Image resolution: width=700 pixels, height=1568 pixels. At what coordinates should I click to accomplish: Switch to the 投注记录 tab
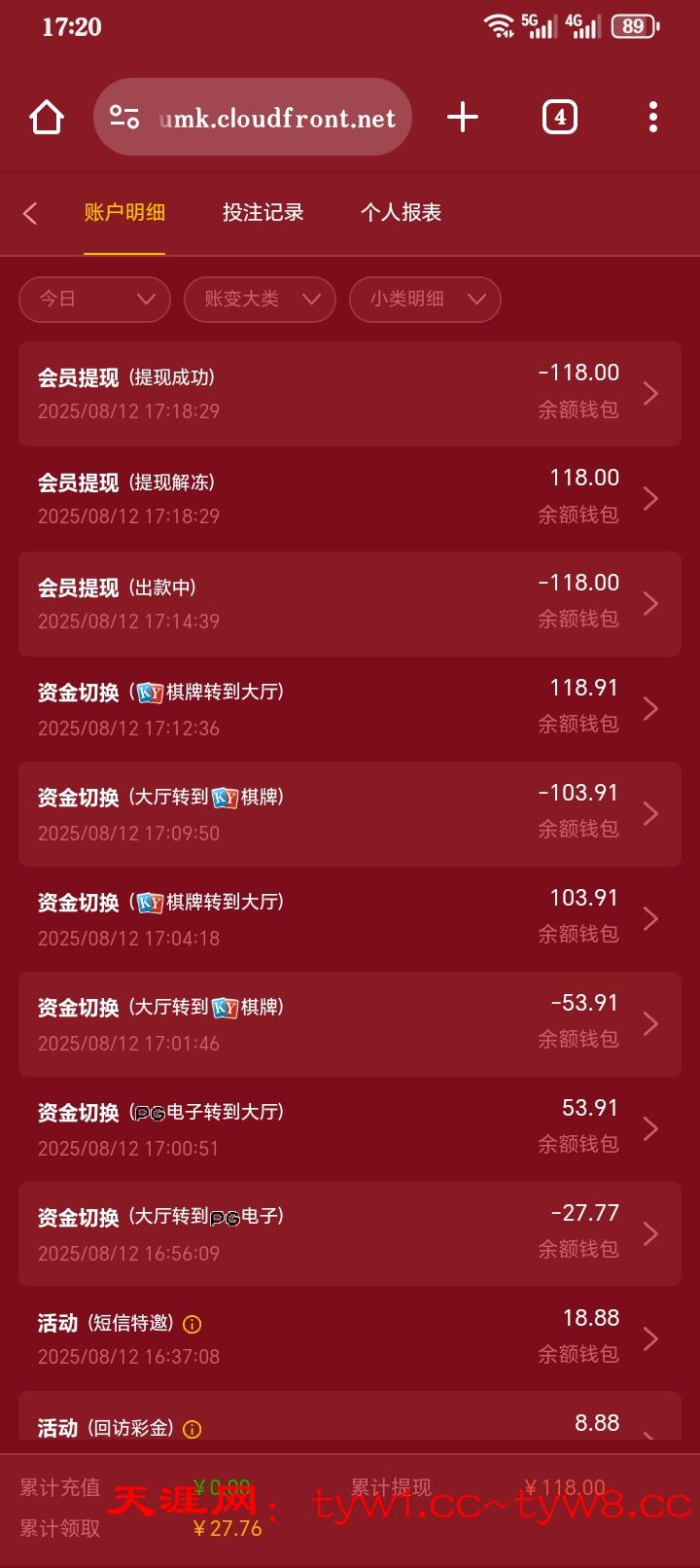pos(262,213)
